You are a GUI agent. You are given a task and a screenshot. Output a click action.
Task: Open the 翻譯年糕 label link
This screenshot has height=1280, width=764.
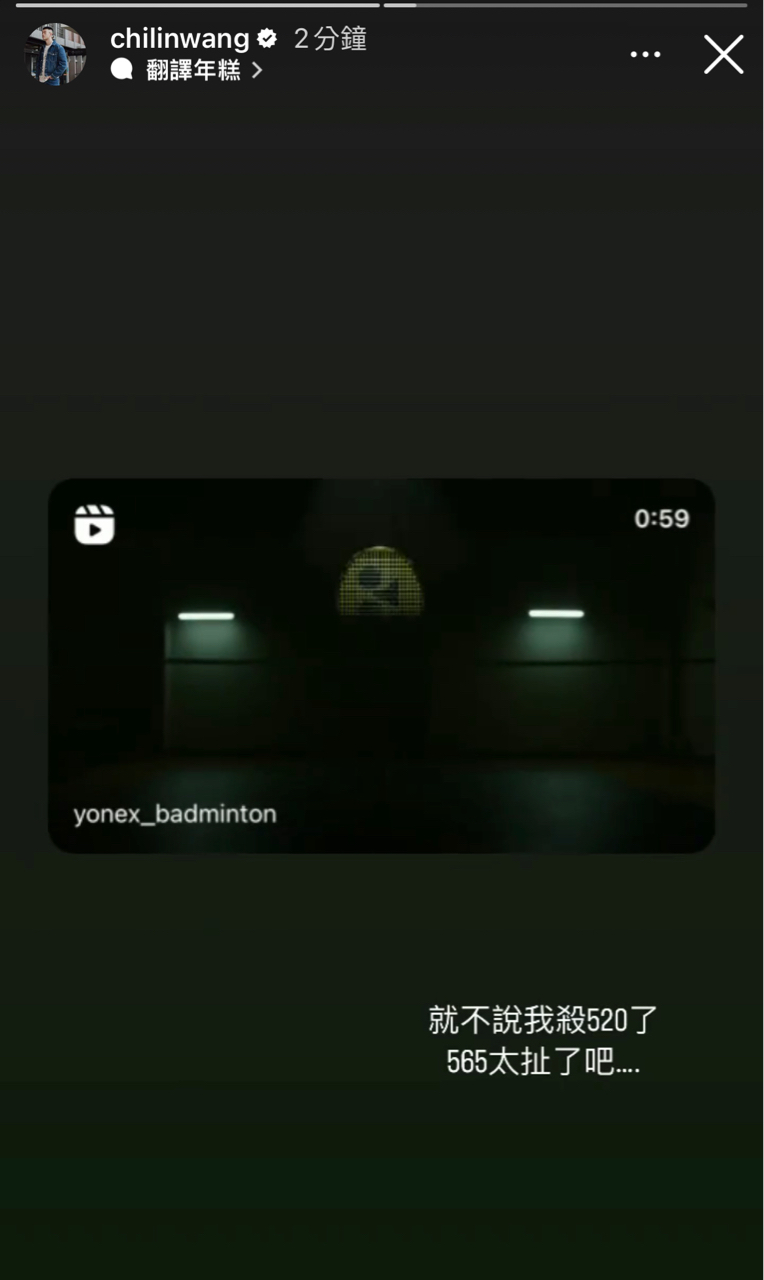(x=193, y=70)
